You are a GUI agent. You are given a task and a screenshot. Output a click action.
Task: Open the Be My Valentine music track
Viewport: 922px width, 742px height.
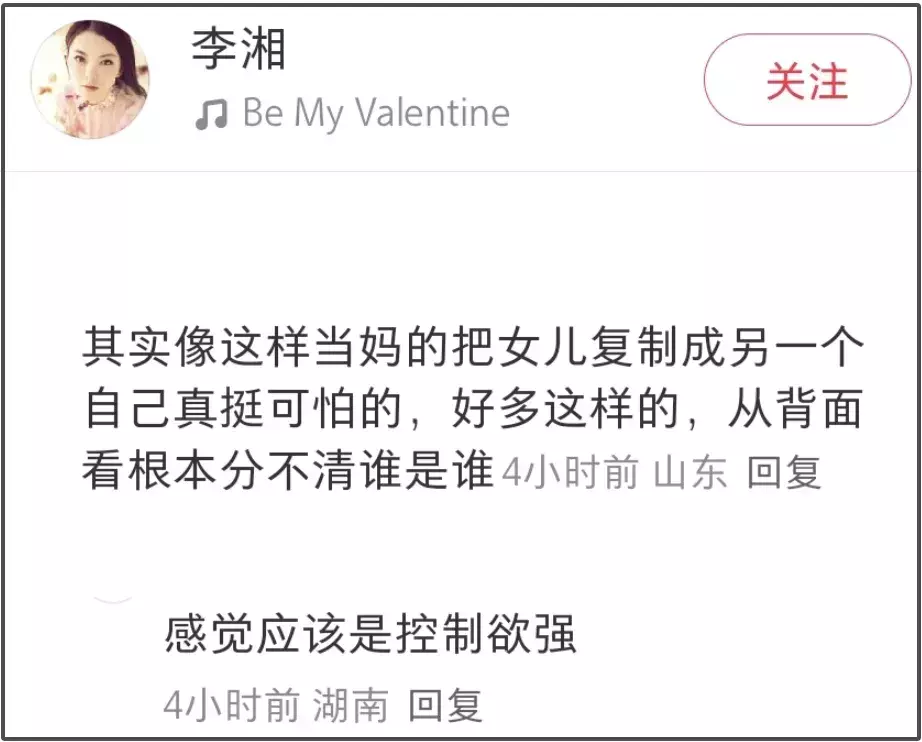click(x=352, y=113)
